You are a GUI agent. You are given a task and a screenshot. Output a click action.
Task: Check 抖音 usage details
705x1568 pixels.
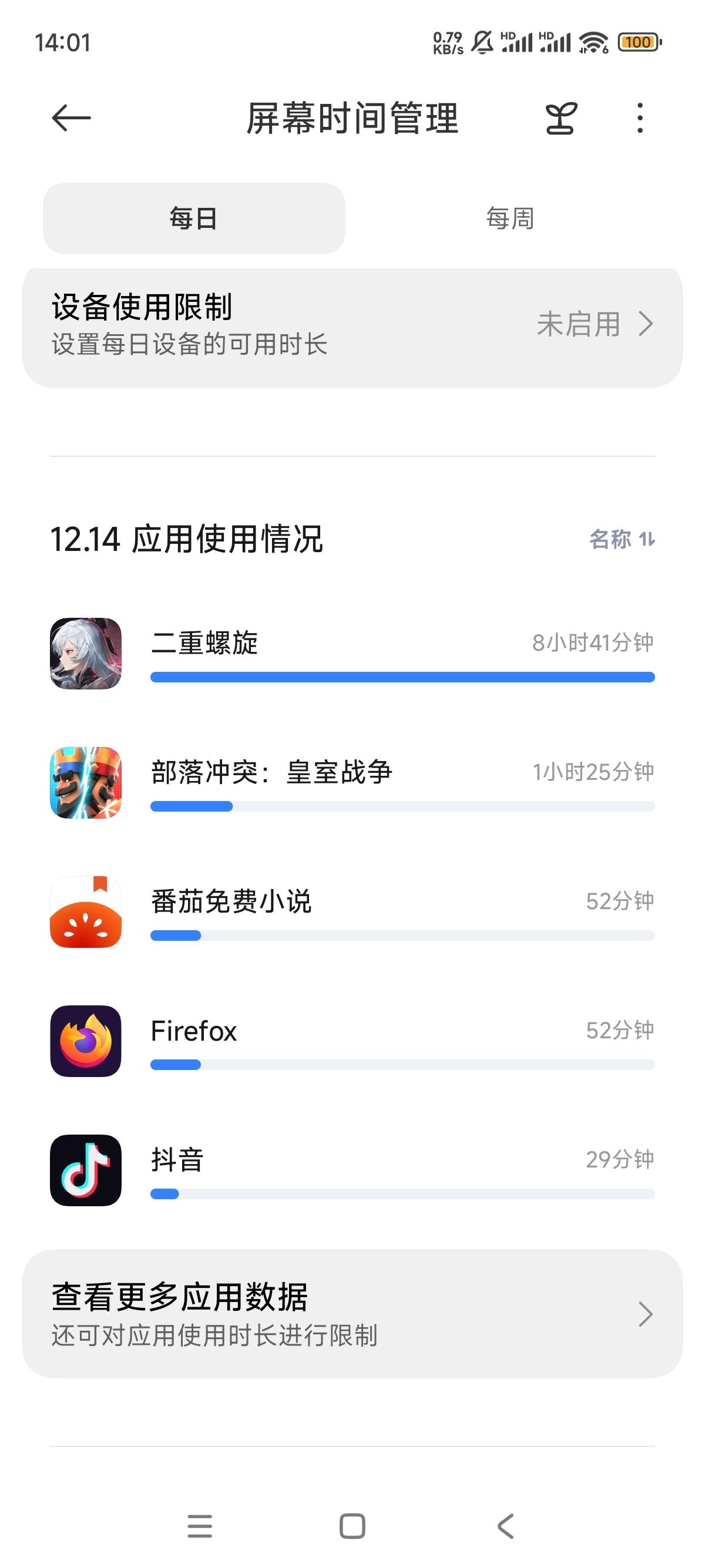[352, 1170]
